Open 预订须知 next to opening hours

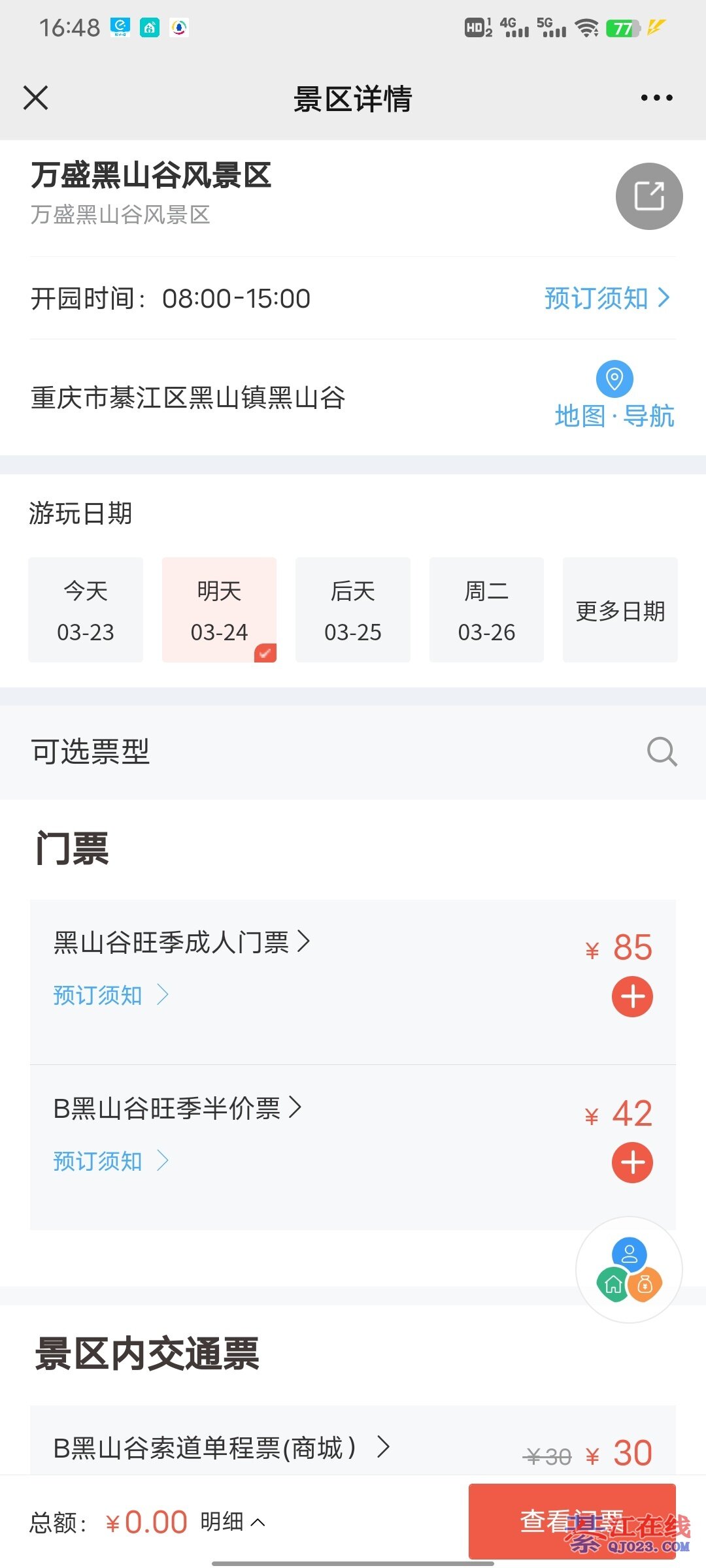(x=607, y=299)
